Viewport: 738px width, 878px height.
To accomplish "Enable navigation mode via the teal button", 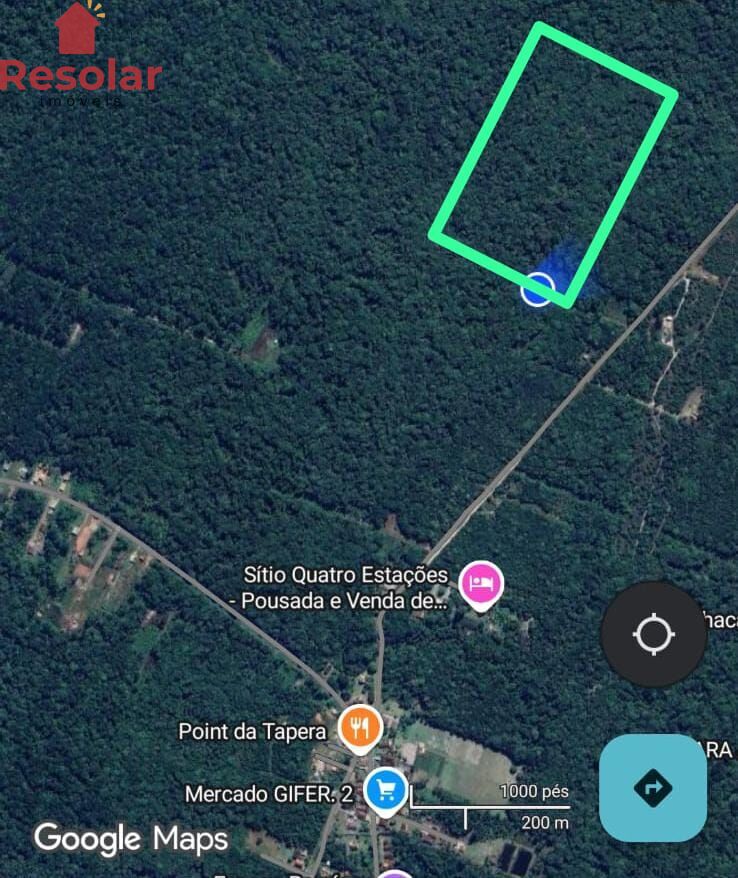I will pyautogui.click(x=653, y=789).
